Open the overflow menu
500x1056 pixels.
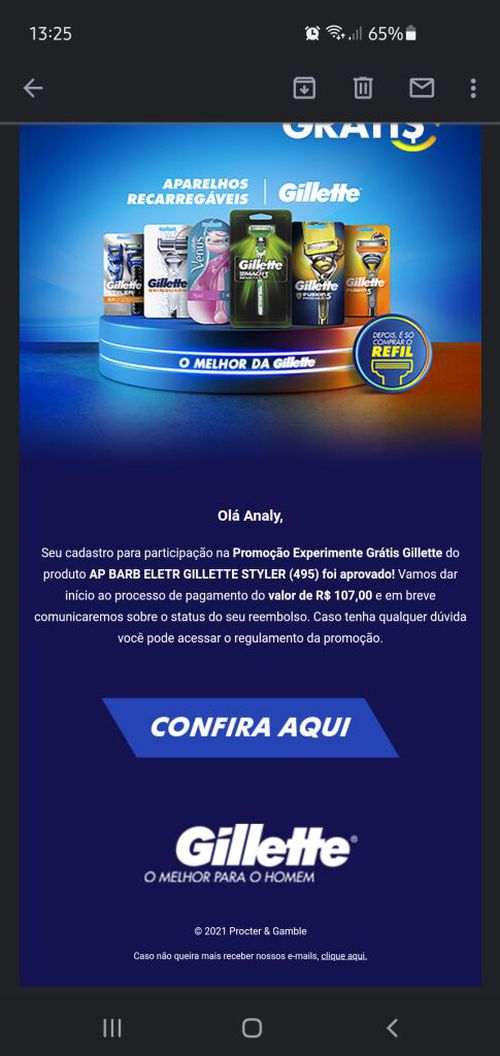click(473, 88)
